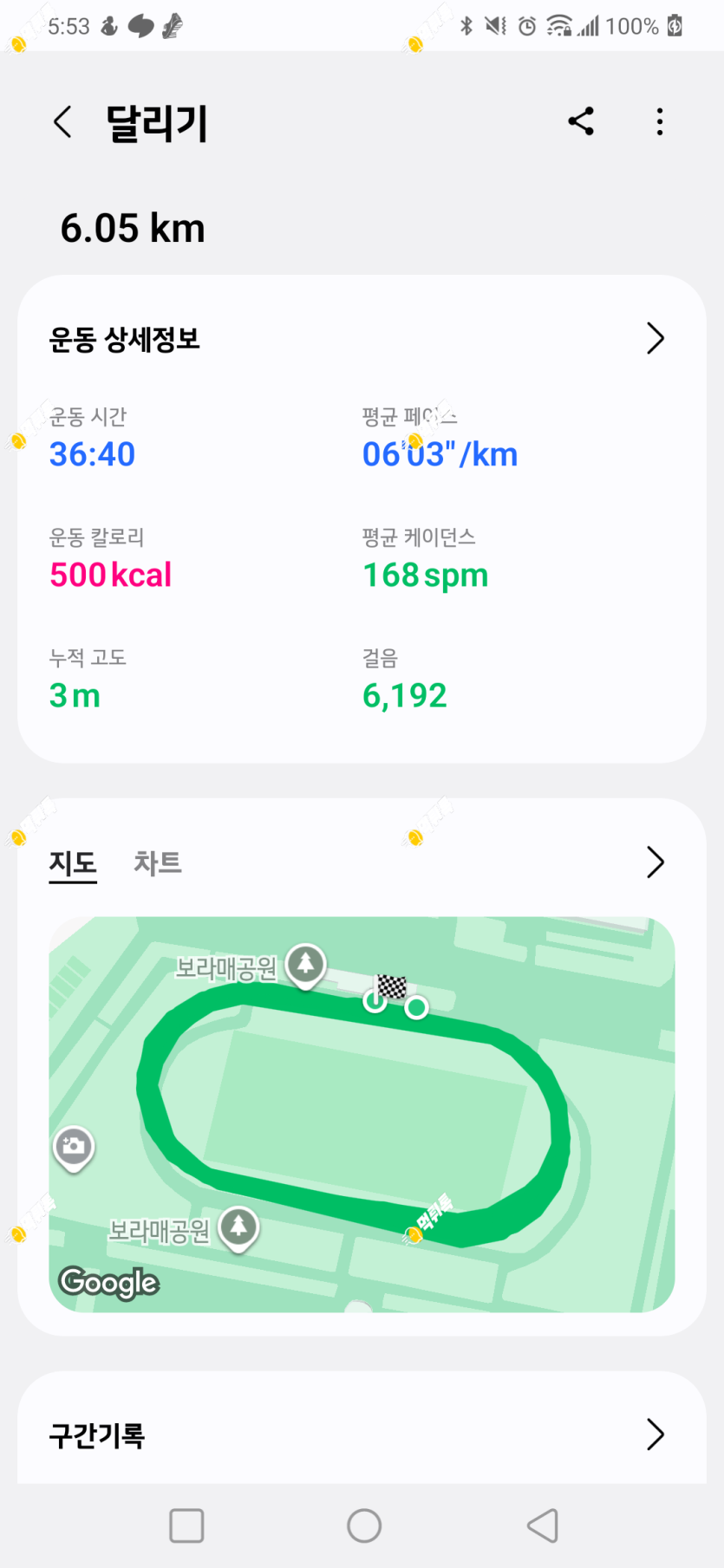Select the 지도 tab
724x1568 pixels.
point(73,863)
